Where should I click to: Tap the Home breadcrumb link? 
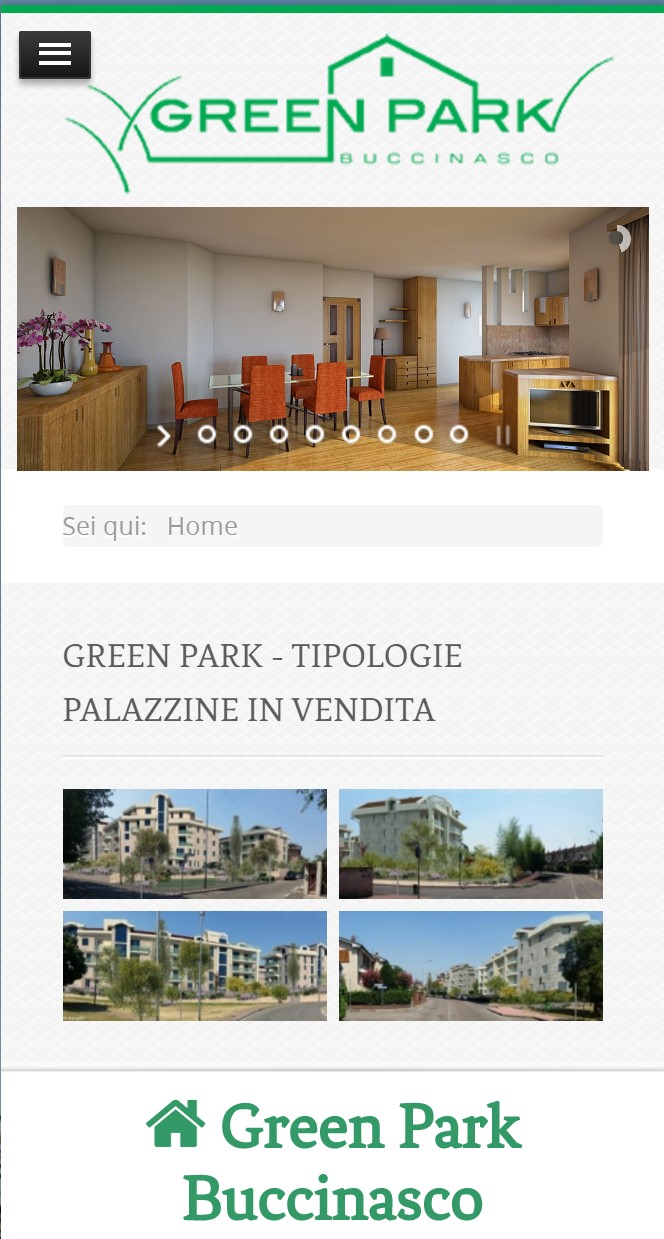tap(202, 526)
